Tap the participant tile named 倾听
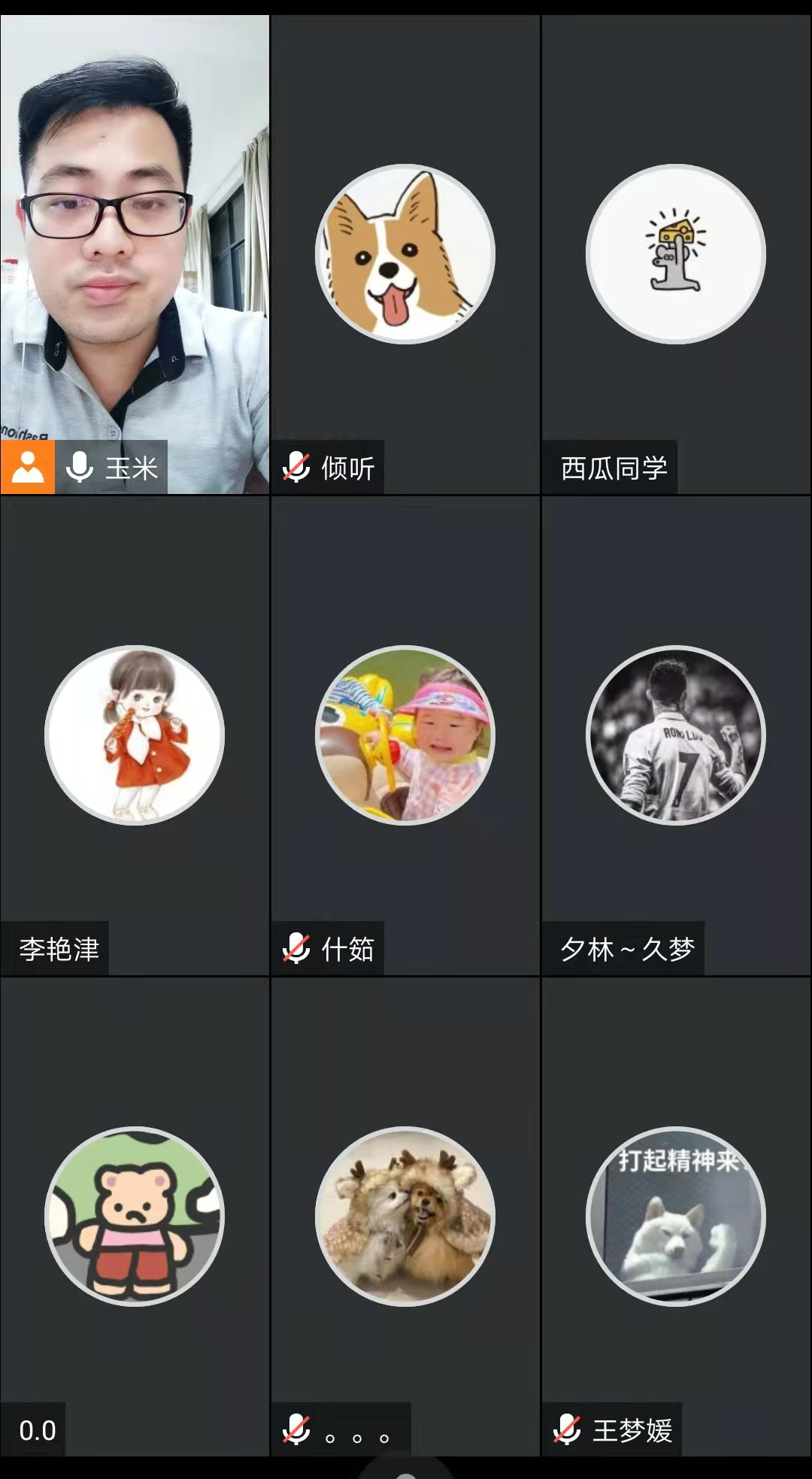The width and height of the screenshot is (812, 1479). coord(405,254)
